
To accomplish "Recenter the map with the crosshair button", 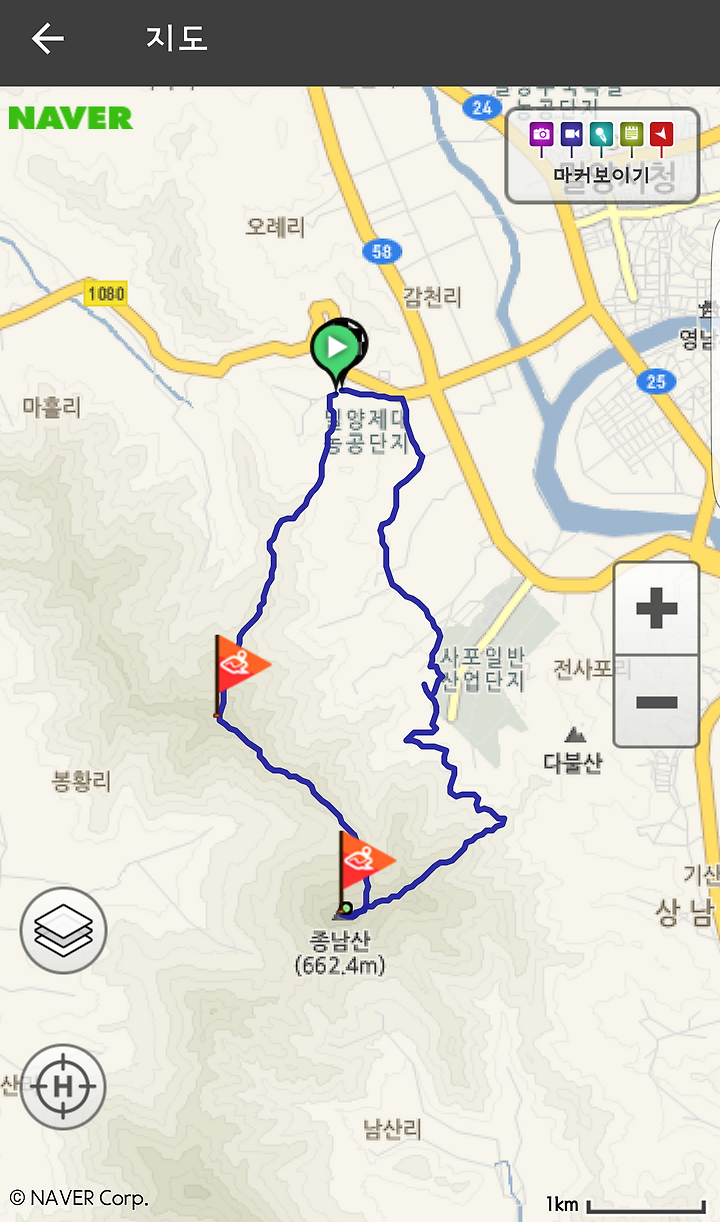I will tap(63, 1087).
